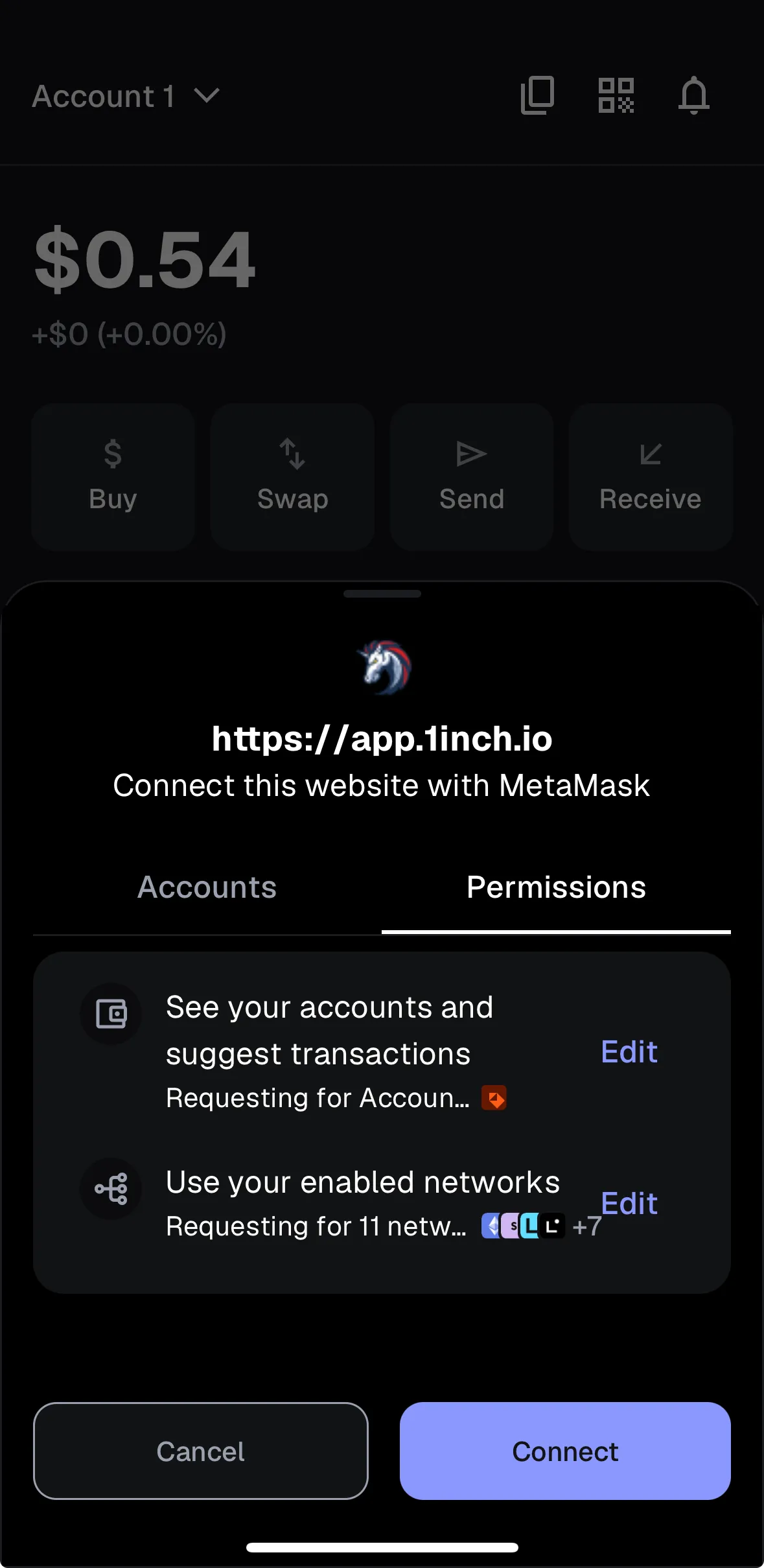Click the wallet accounts permission icon
This screenshot has height=1568, width=764.
coord(111,1013)
